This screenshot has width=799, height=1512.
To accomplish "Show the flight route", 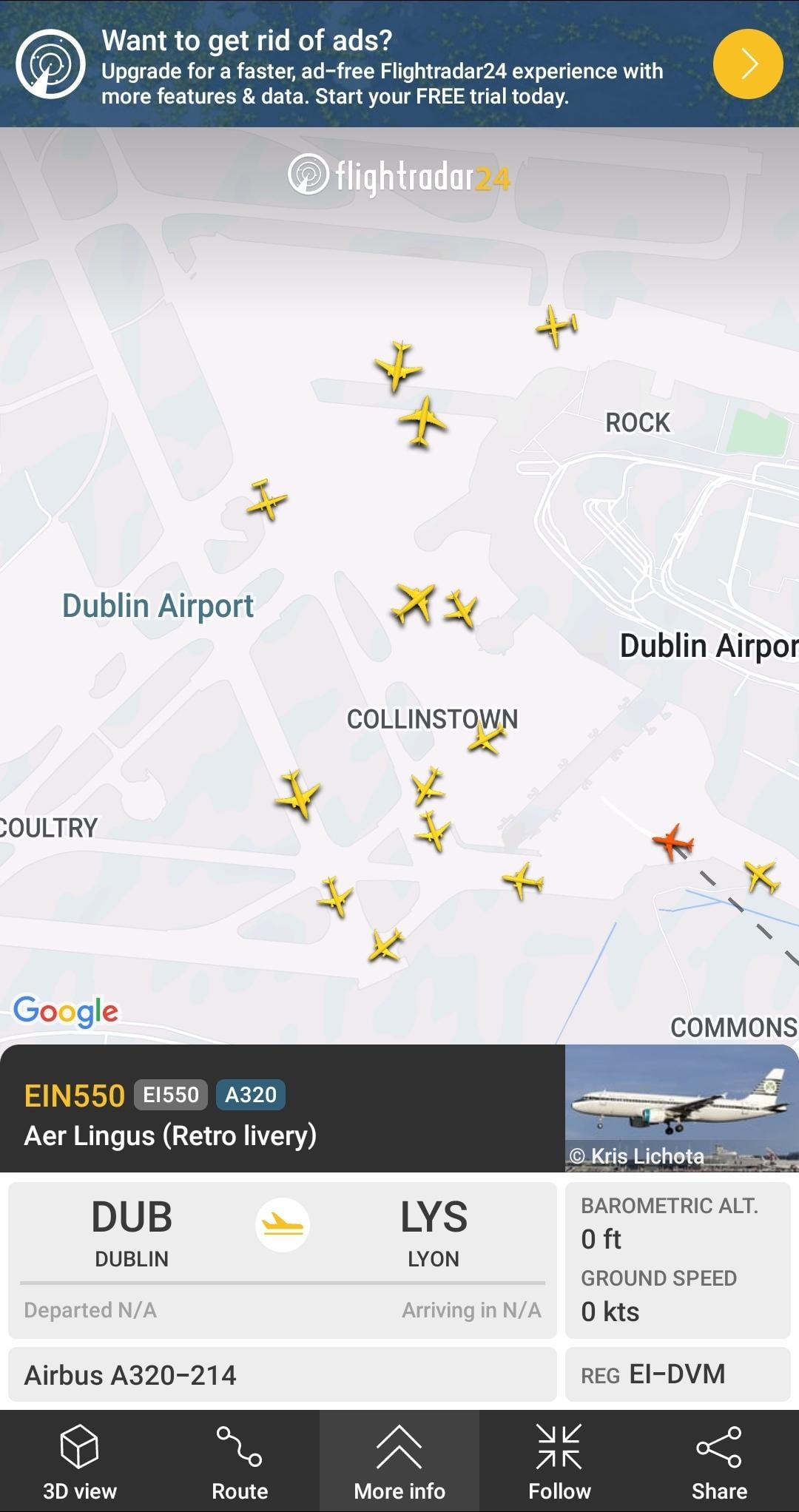I will pos(240,1462).
